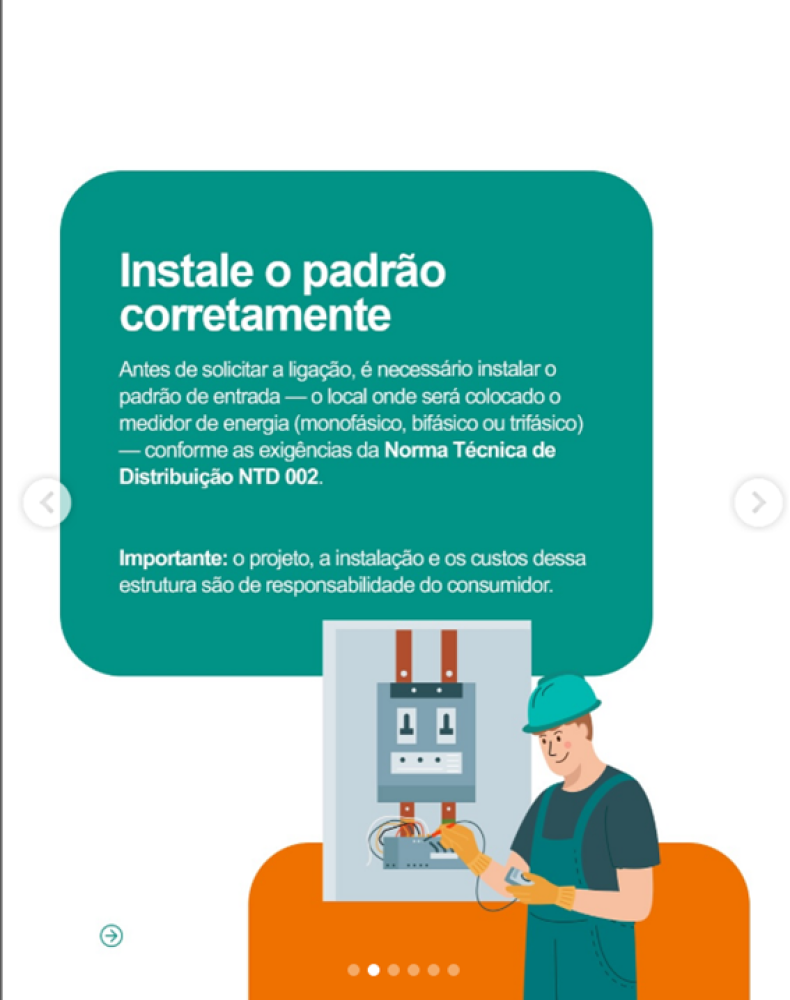Go to the next carousel slide
This screenshot has height=1000, width=790.
click(x=758, y=503)
